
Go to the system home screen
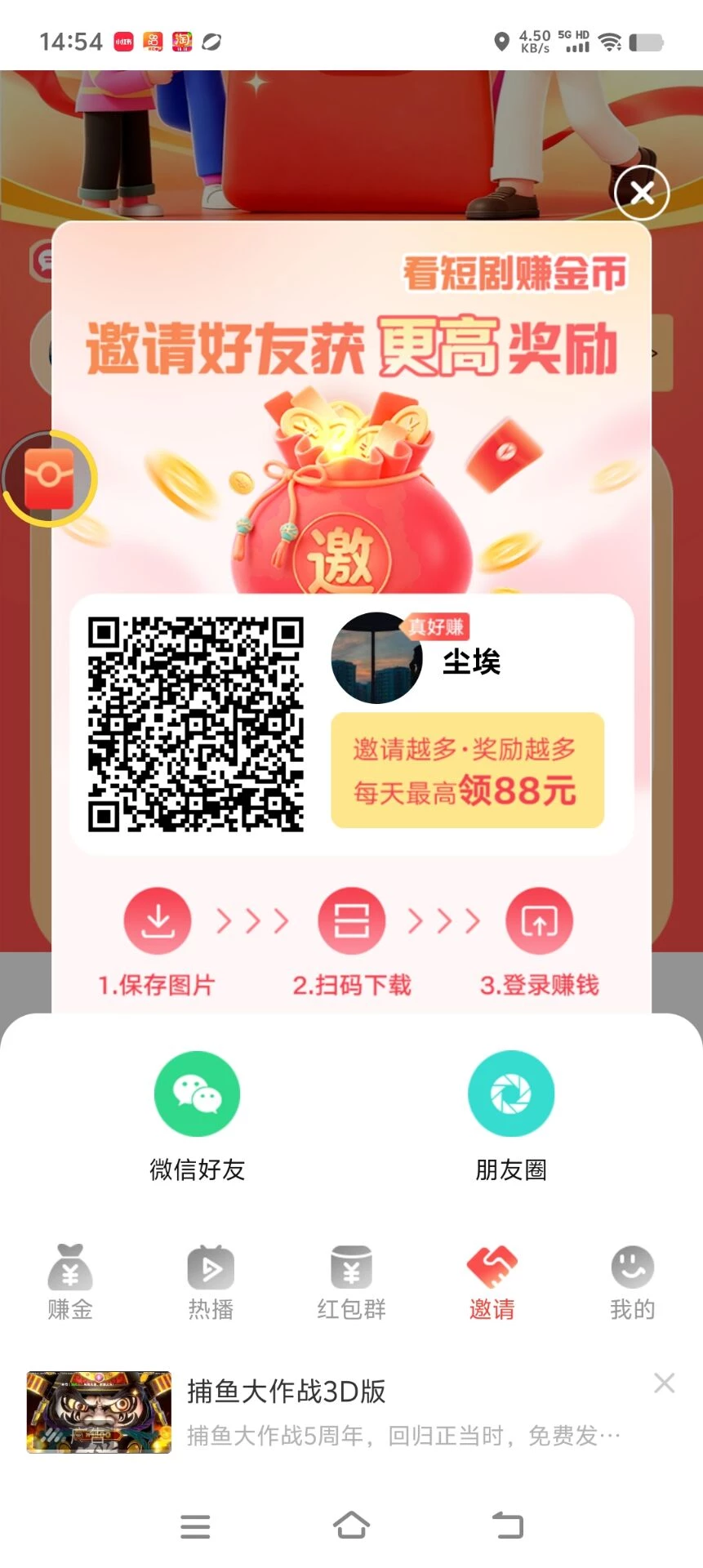(x=351, y=1525)
